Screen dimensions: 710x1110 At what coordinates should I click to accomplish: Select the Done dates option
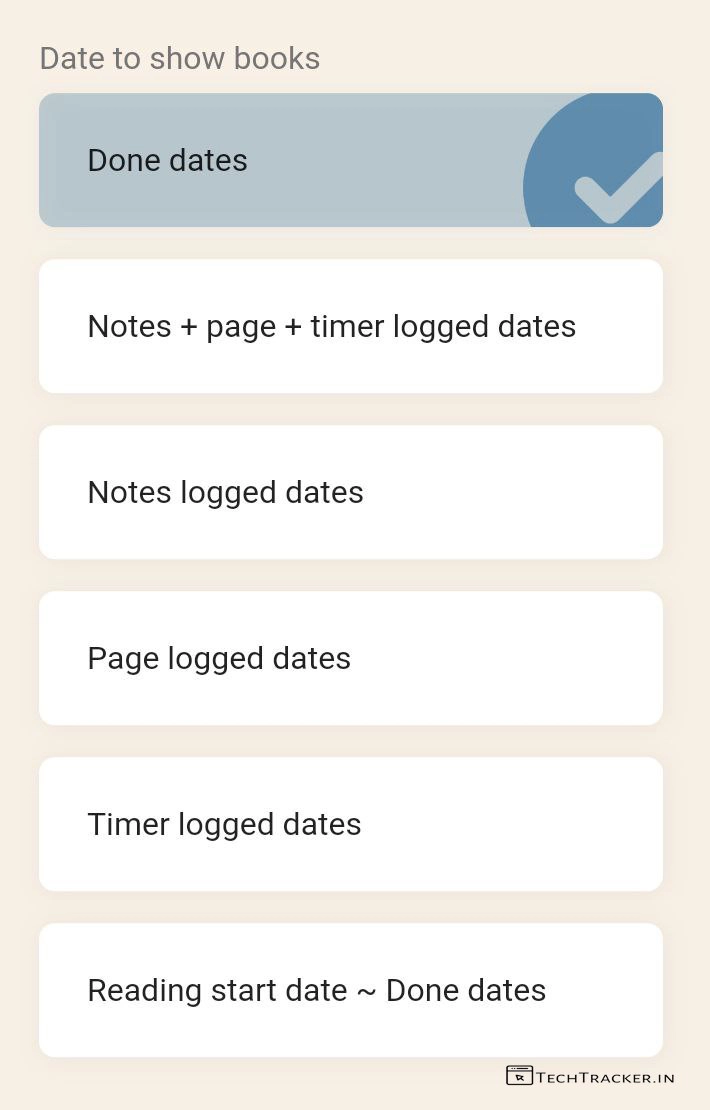350,160
